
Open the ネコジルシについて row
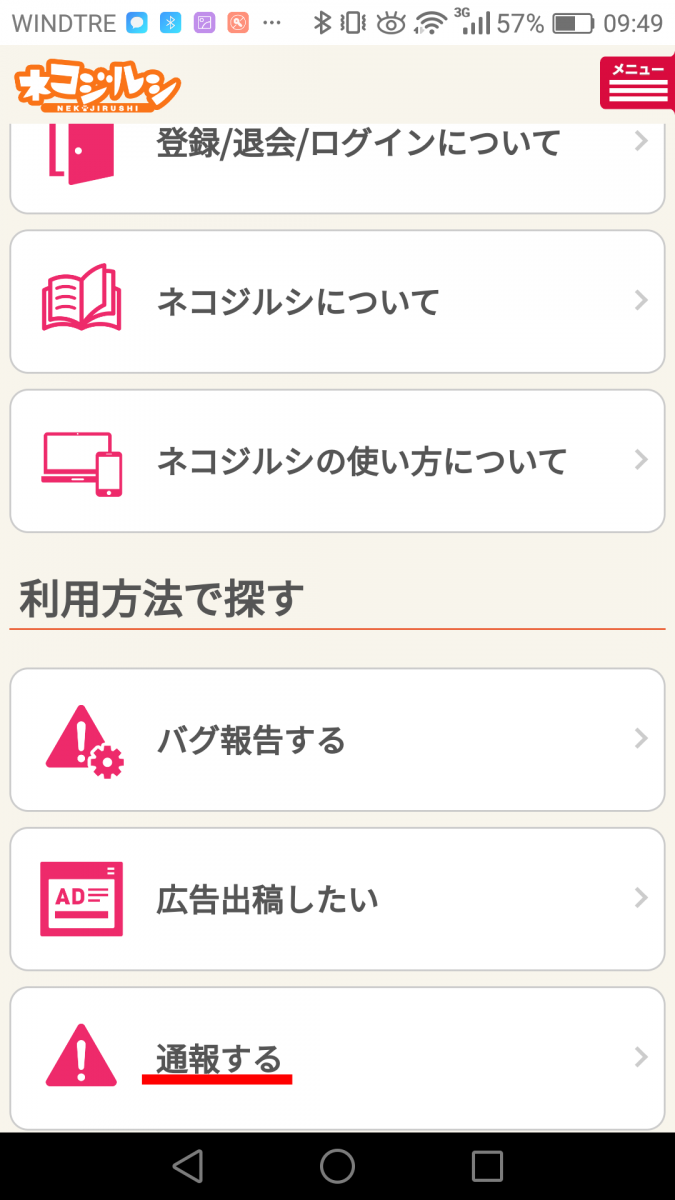click(337, 301)
